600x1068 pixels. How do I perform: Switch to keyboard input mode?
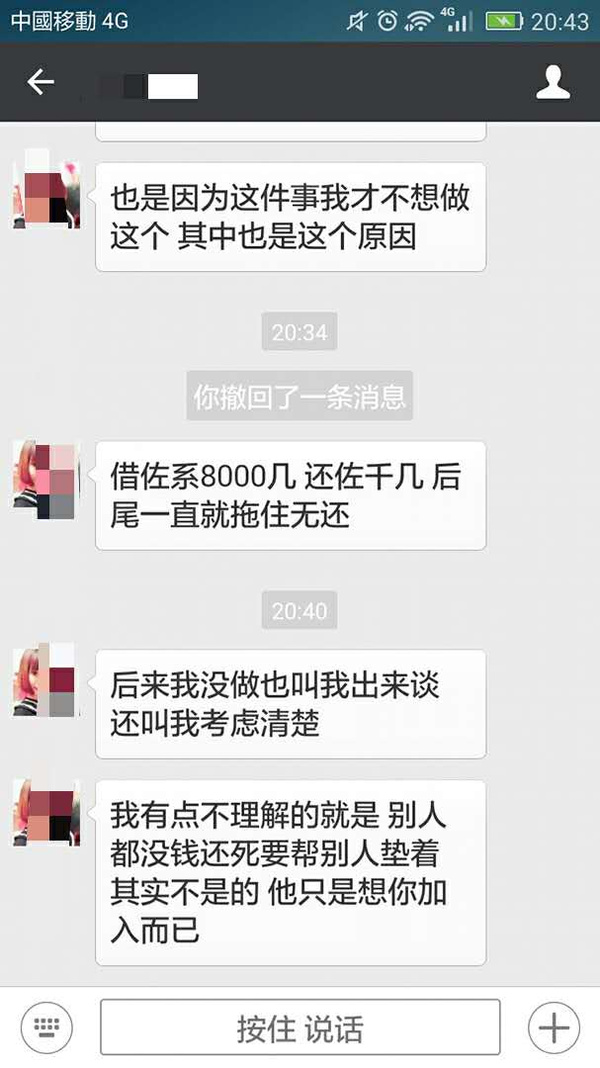(x=47, y=1026)
